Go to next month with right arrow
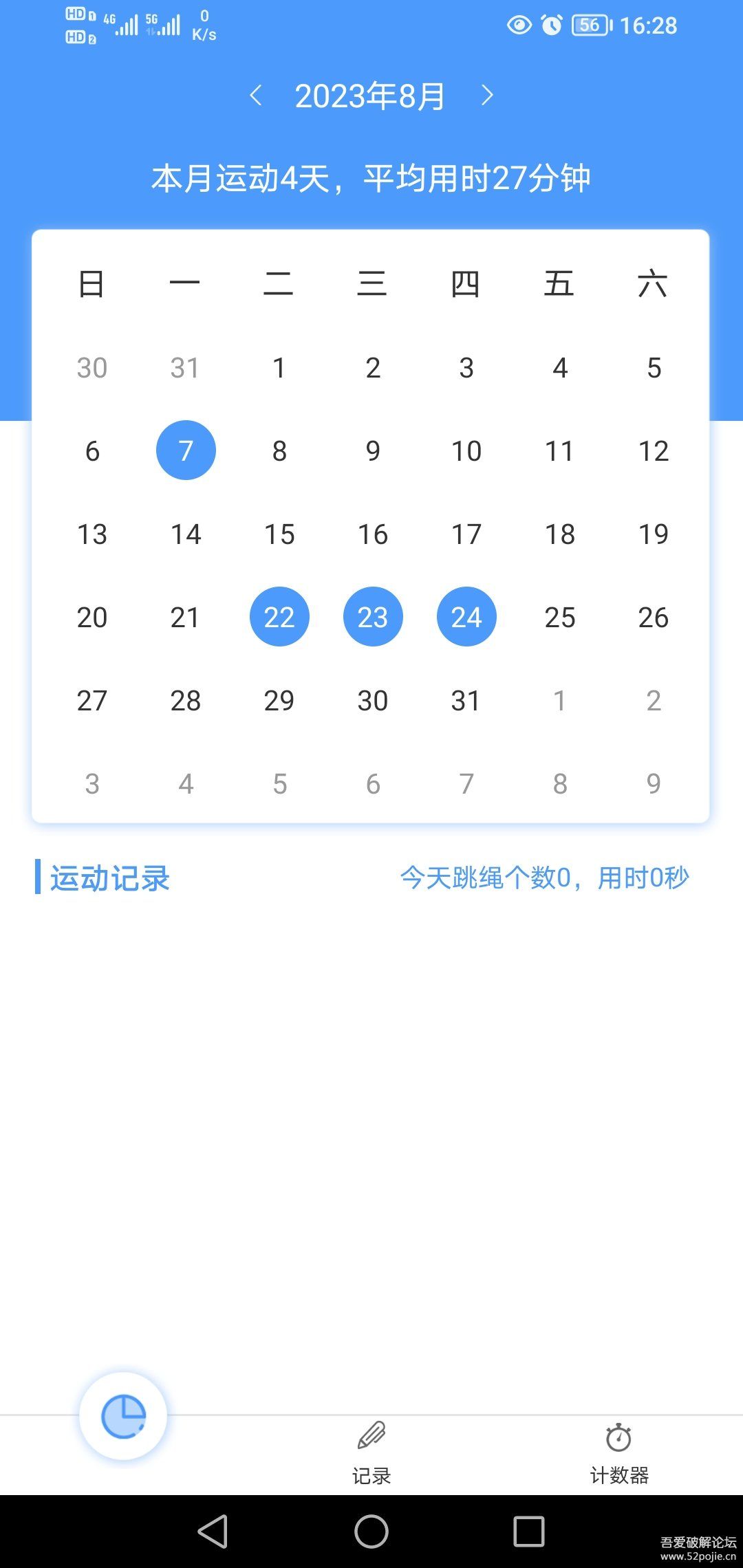The image size is (743, 1568). coord(486,96)
